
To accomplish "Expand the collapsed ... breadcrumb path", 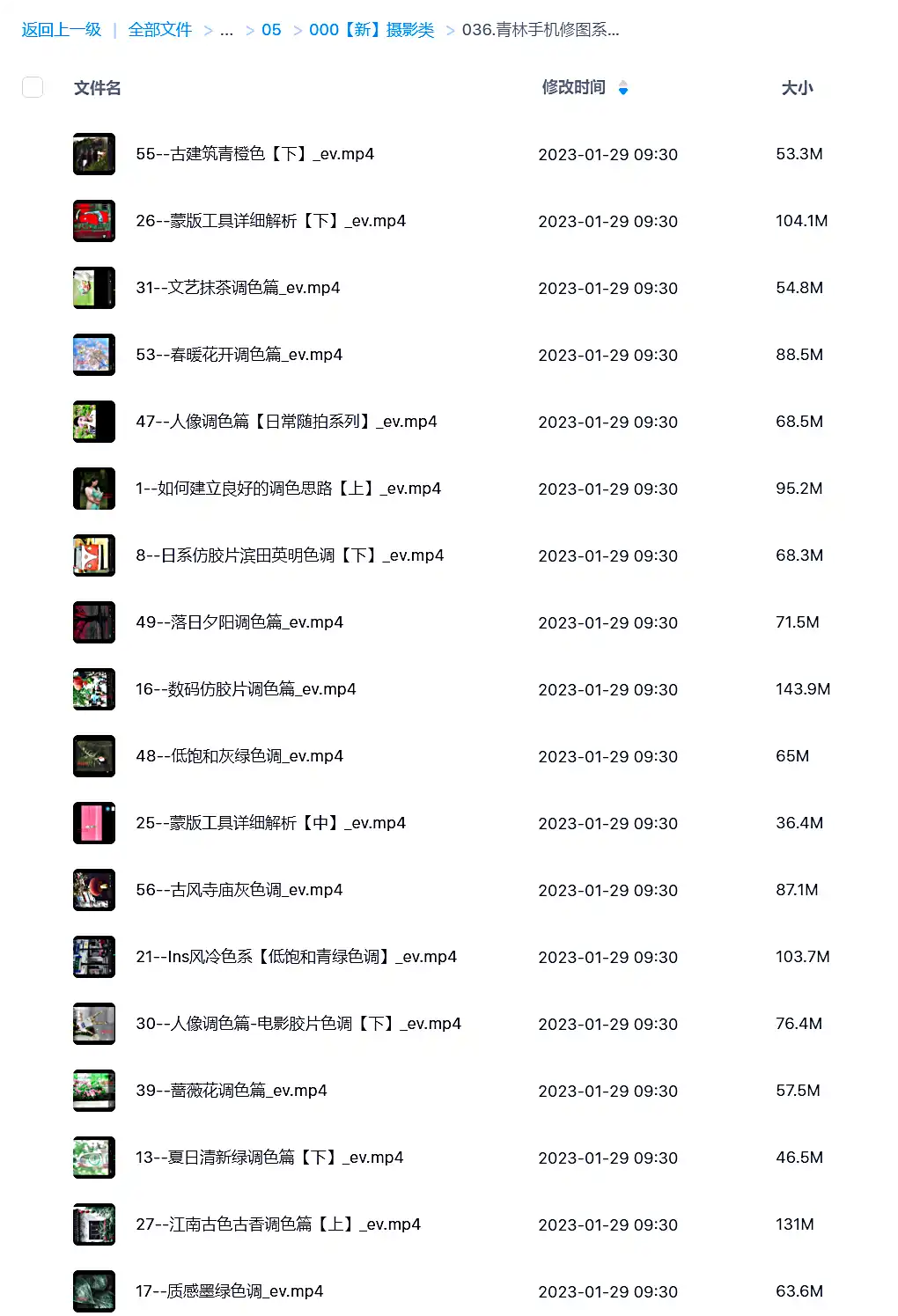I will 226,30.
